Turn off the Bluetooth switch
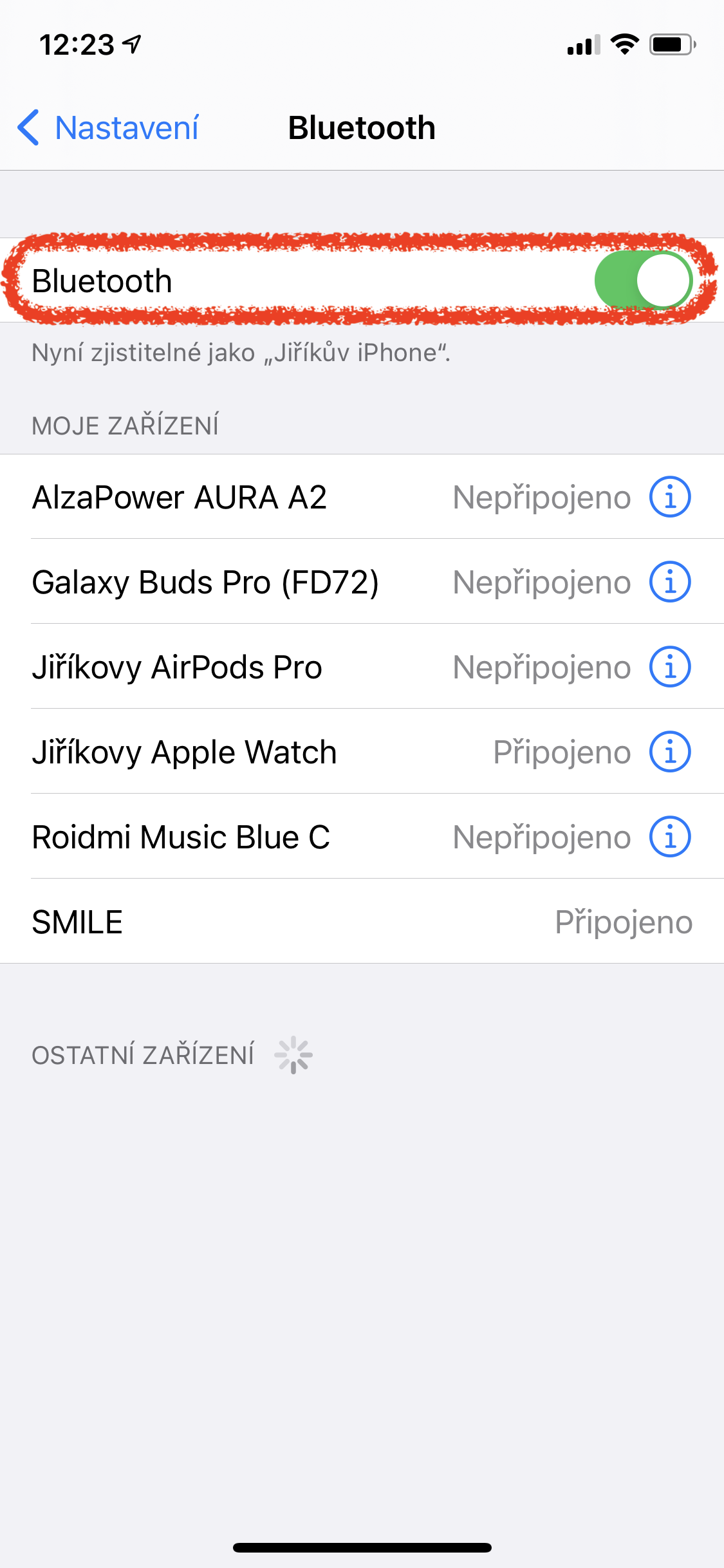 [643, 281]
